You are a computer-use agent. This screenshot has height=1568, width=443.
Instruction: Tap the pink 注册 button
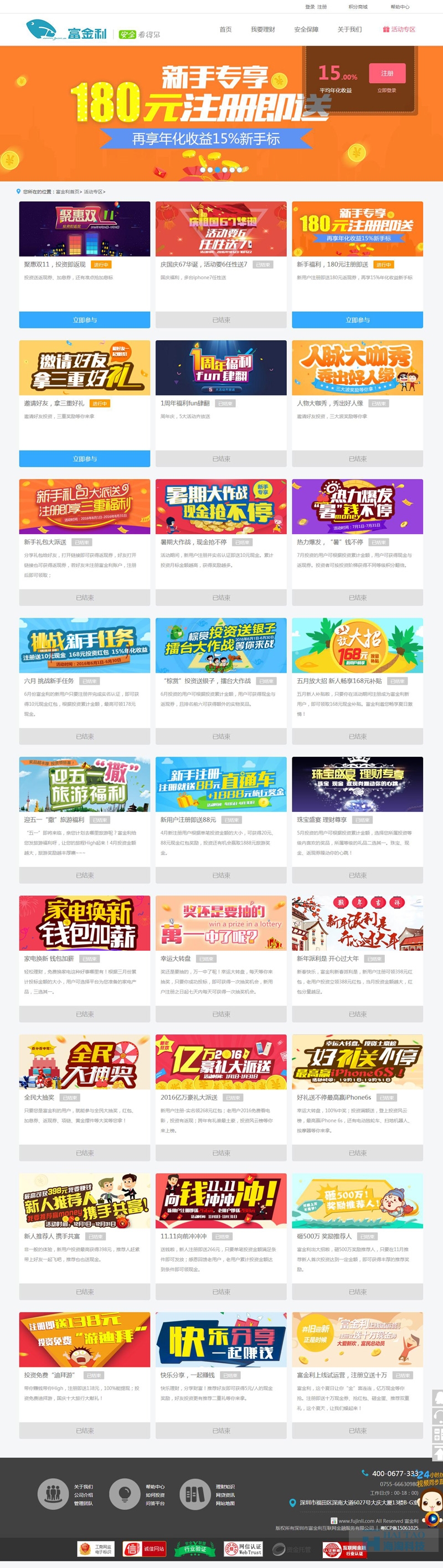387,73
